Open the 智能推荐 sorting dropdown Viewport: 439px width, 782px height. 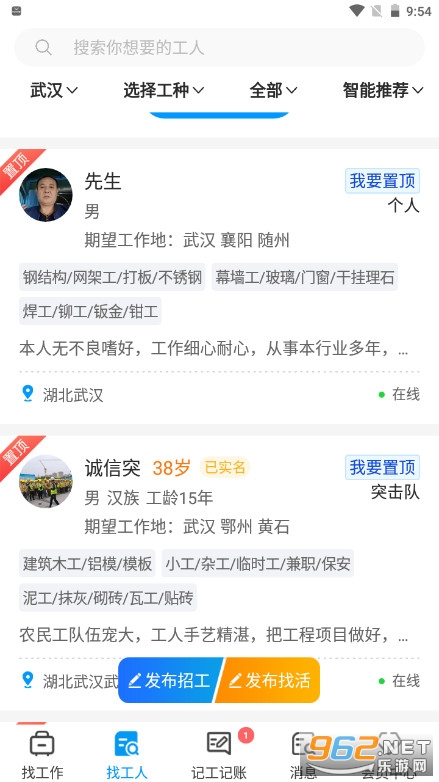coord(383,90)
